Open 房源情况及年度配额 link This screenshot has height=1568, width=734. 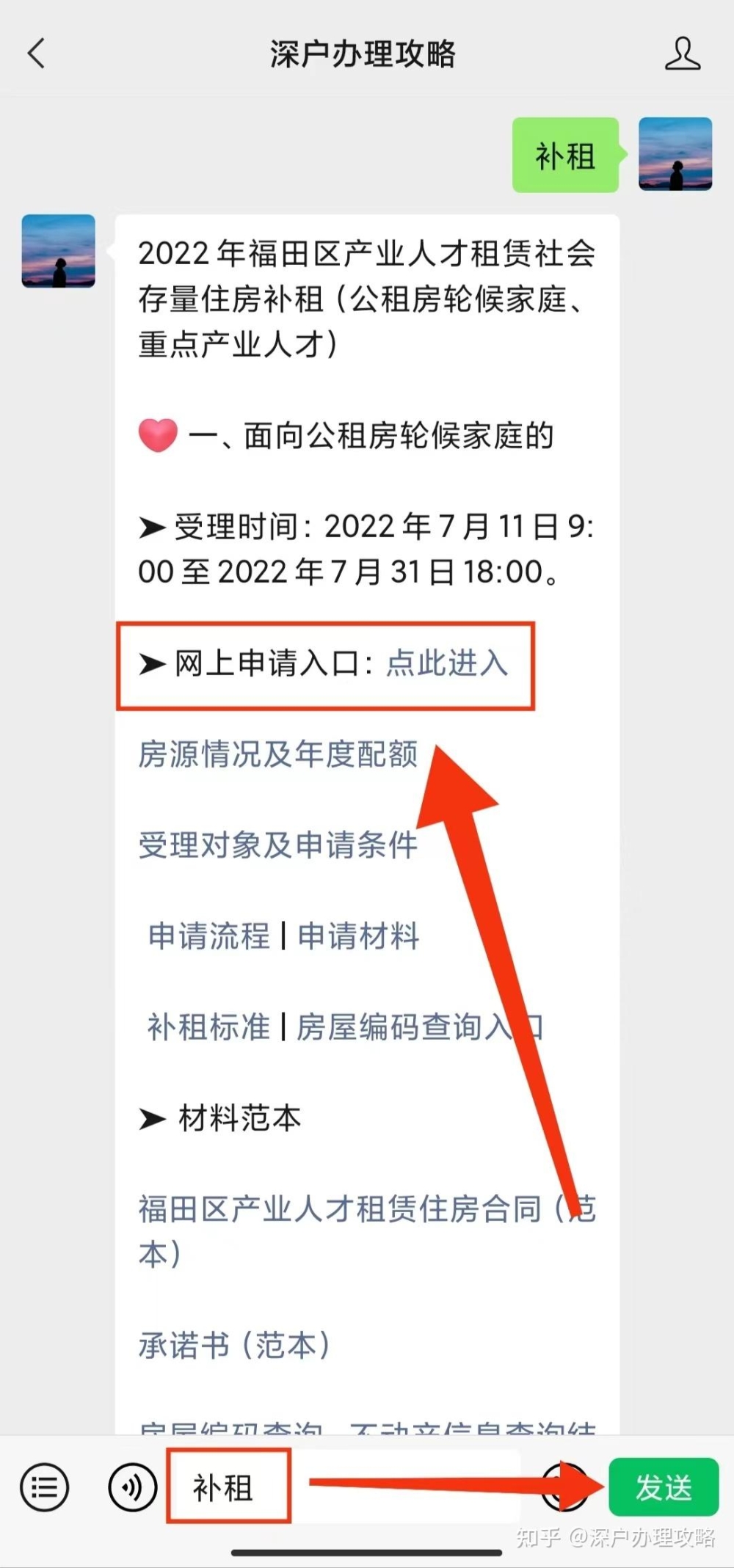278,754
